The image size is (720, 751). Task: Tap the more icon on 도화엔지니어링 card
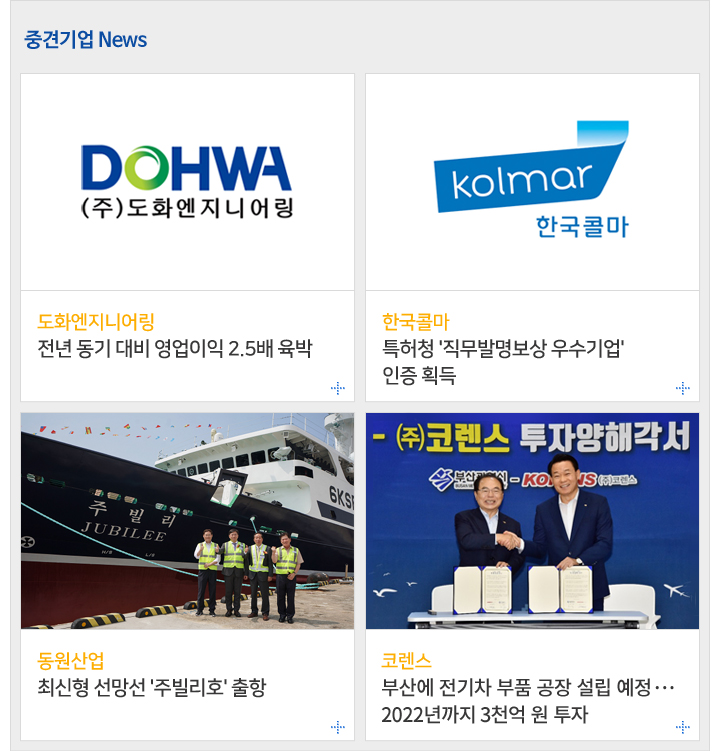(x=338, y=388)
